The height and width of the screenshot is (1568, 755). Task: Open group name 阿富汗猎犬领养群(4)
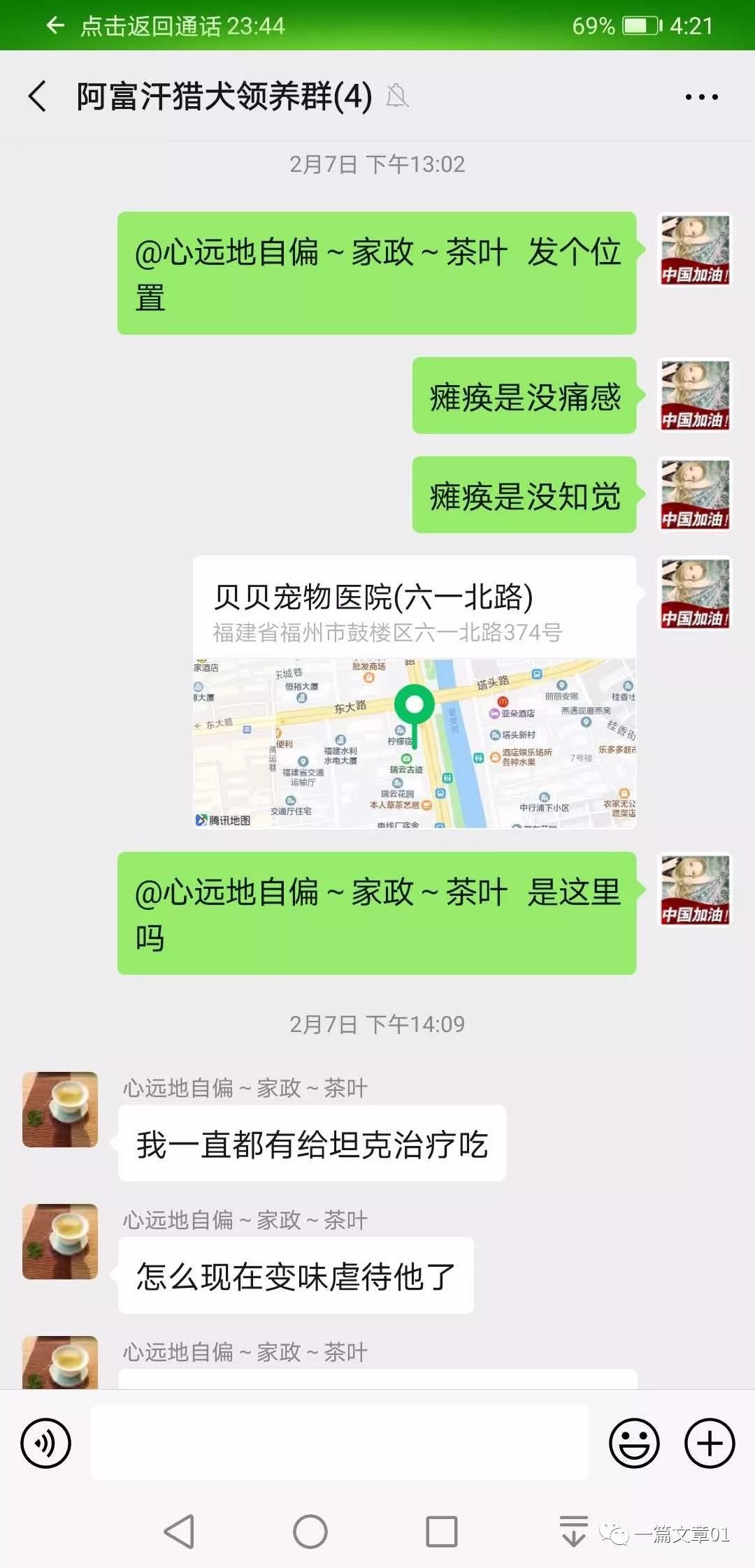pyautogui.click(x=222, y=98)
